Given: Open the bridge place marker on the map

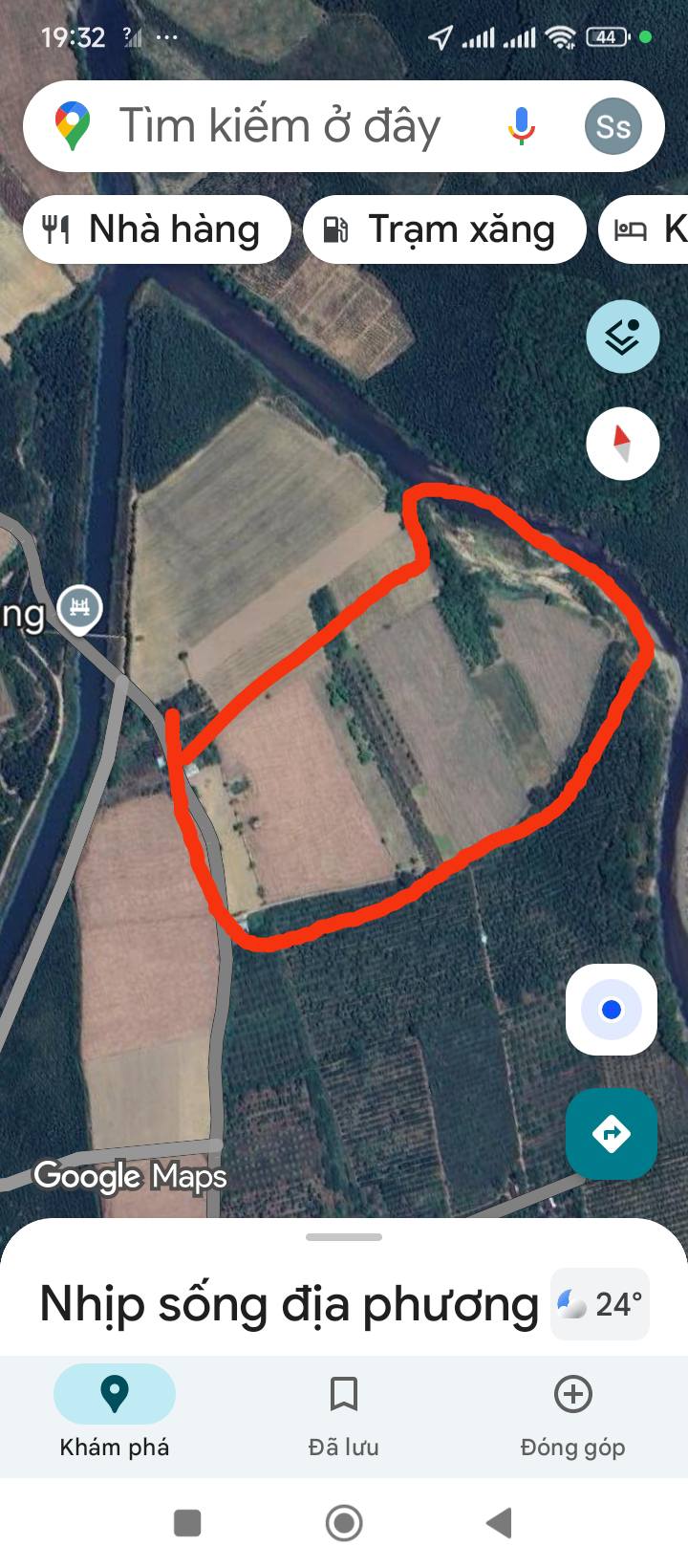Looking at the screenshot, I should [79, 608].
